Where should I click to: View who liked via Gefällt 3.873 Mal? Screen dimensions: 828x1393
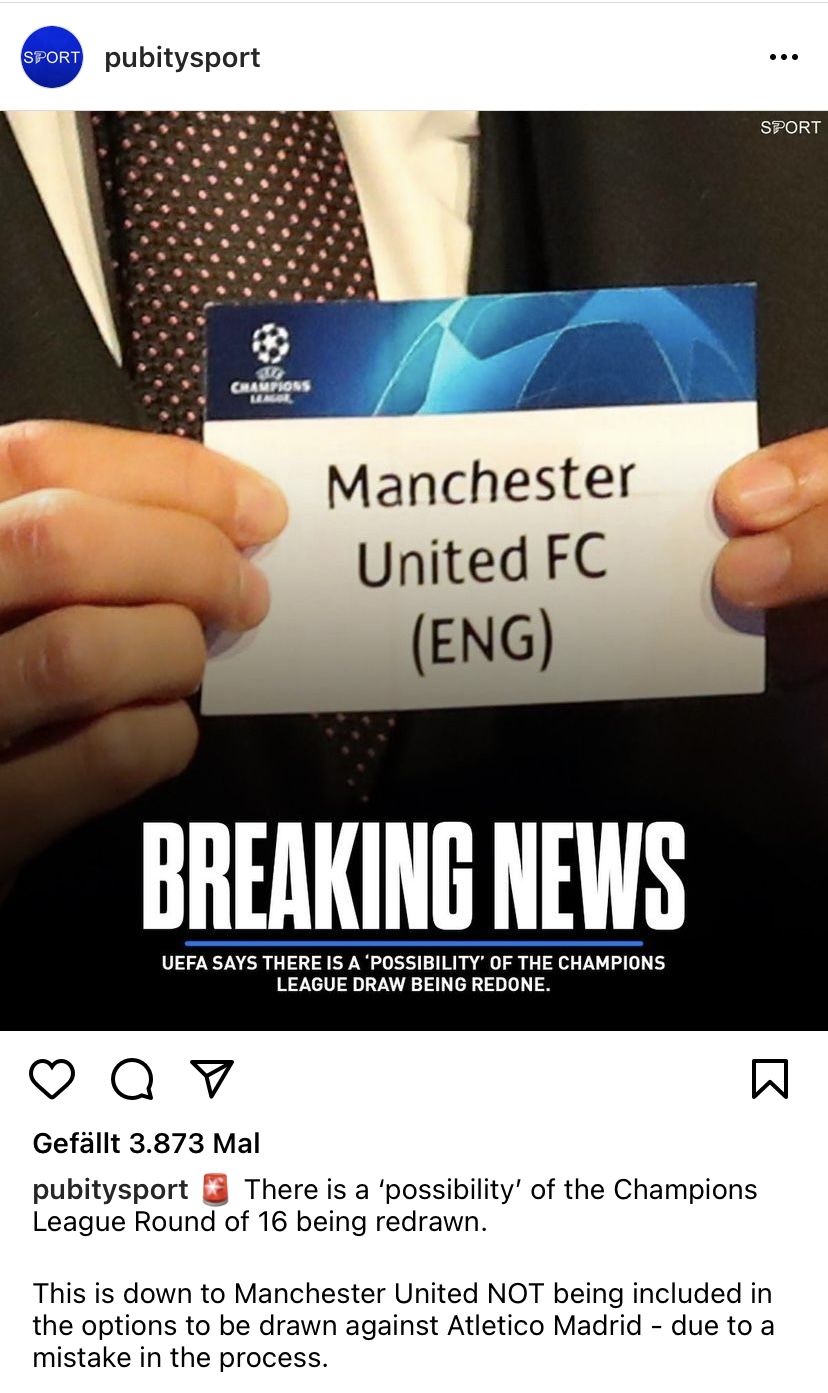147,1143
